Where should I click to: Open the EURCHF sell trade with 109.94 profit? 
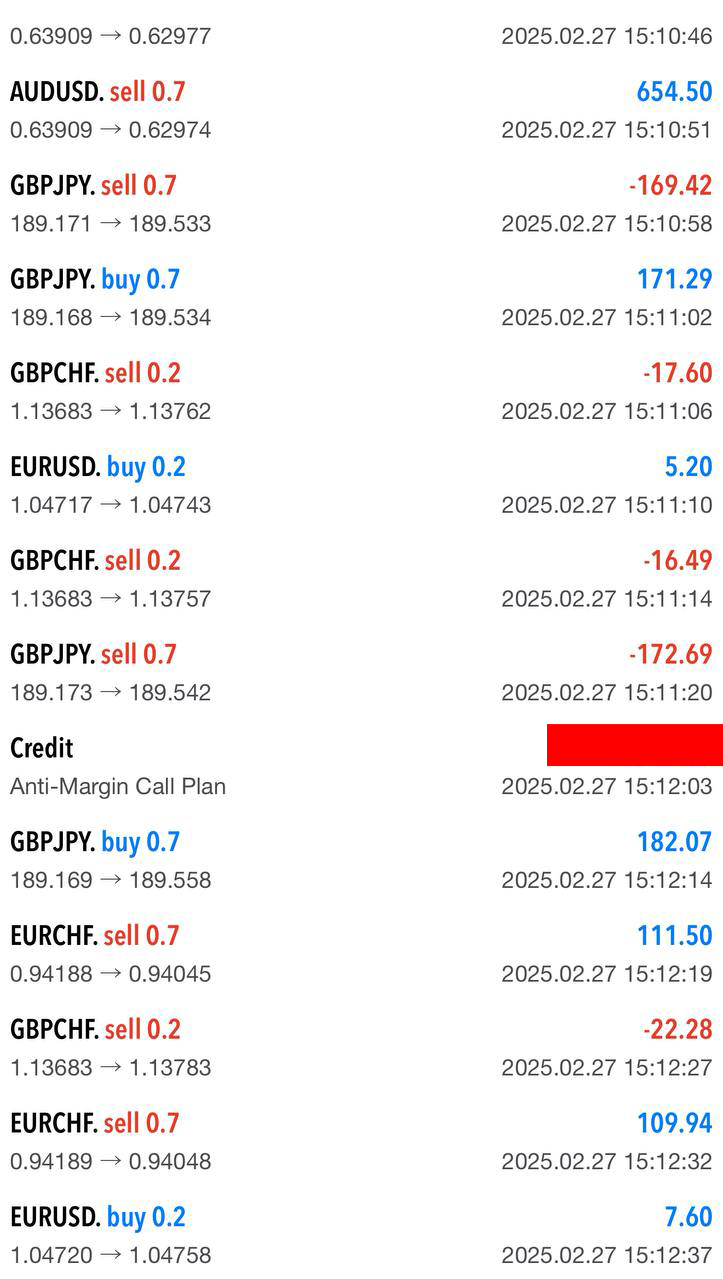pyautogui.click(x=361, y=1143)
